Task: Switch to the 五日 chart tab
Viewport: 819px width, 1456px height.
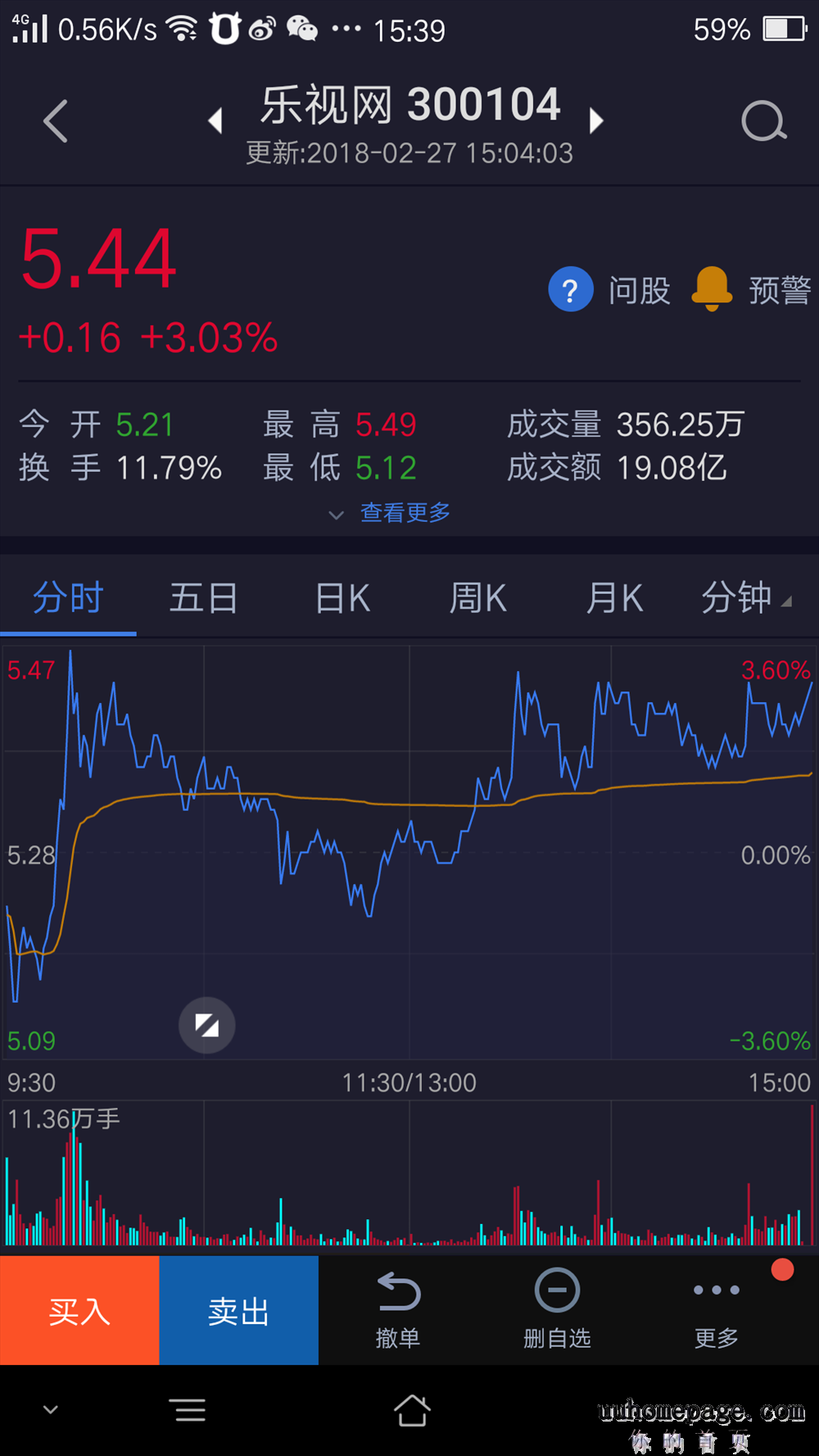Action: tap(204, 598)
